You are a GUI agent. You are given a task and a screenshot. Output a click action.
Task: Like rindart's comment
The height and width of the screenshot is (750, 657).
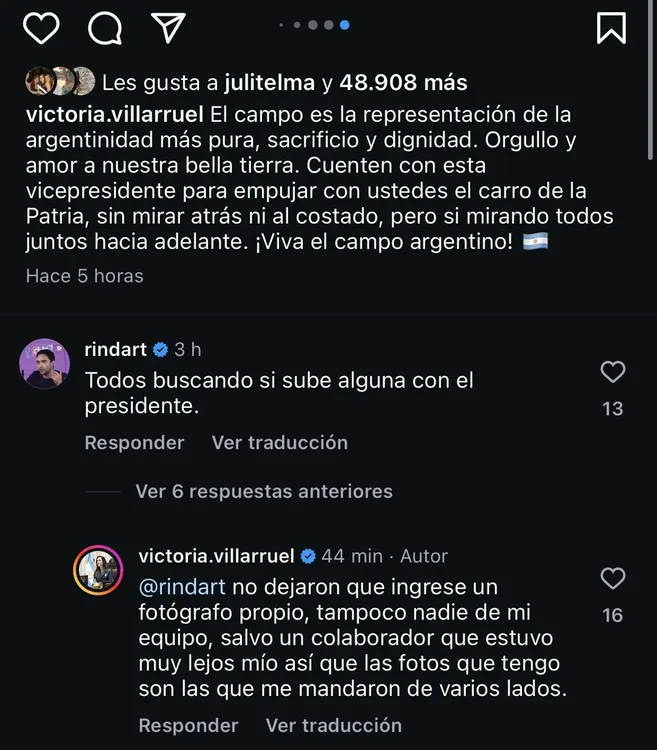613,373
